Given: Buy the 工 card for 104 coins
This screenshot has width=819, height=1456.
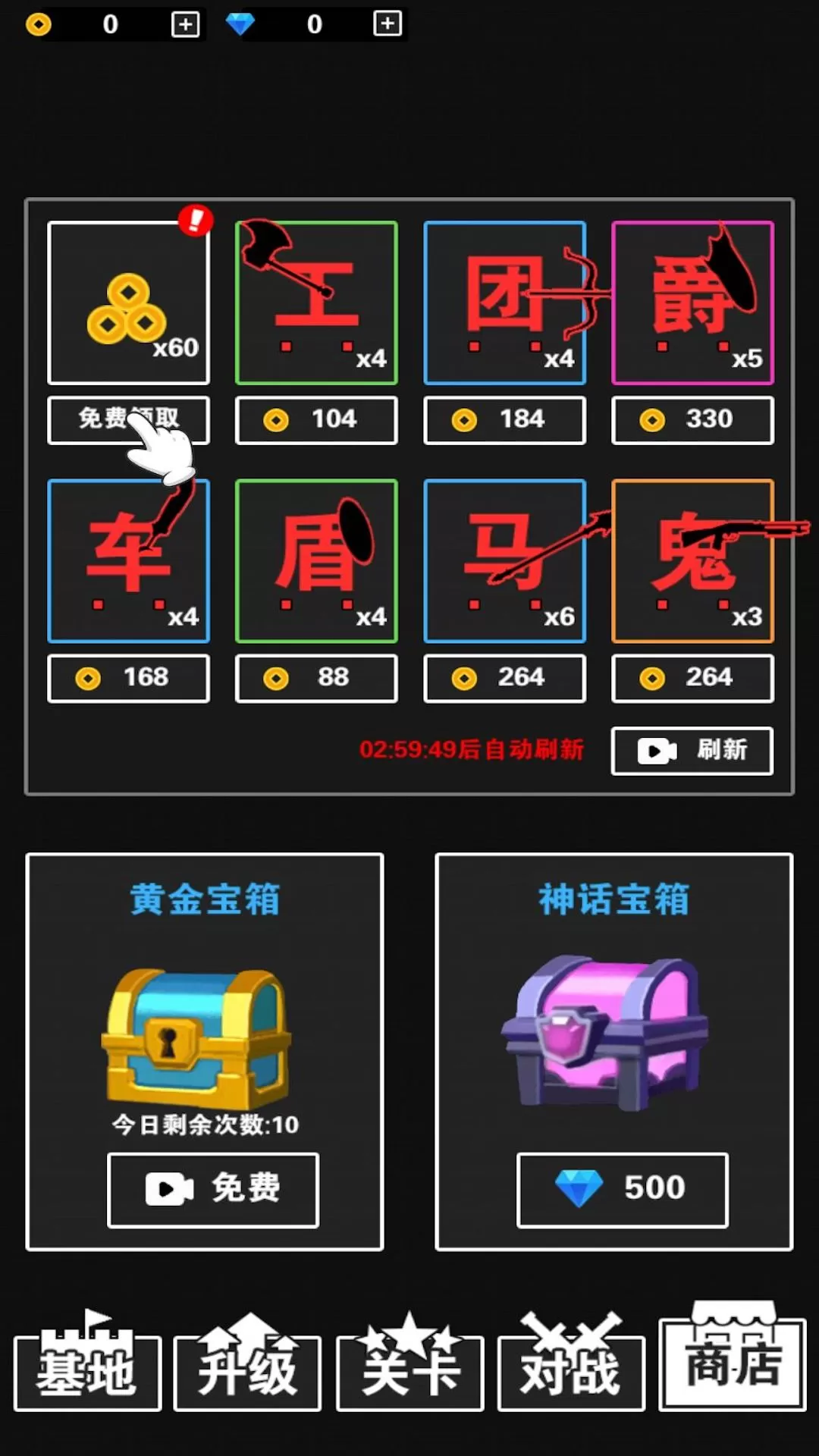Looking at the screenshot, I should tap(316, 420).
